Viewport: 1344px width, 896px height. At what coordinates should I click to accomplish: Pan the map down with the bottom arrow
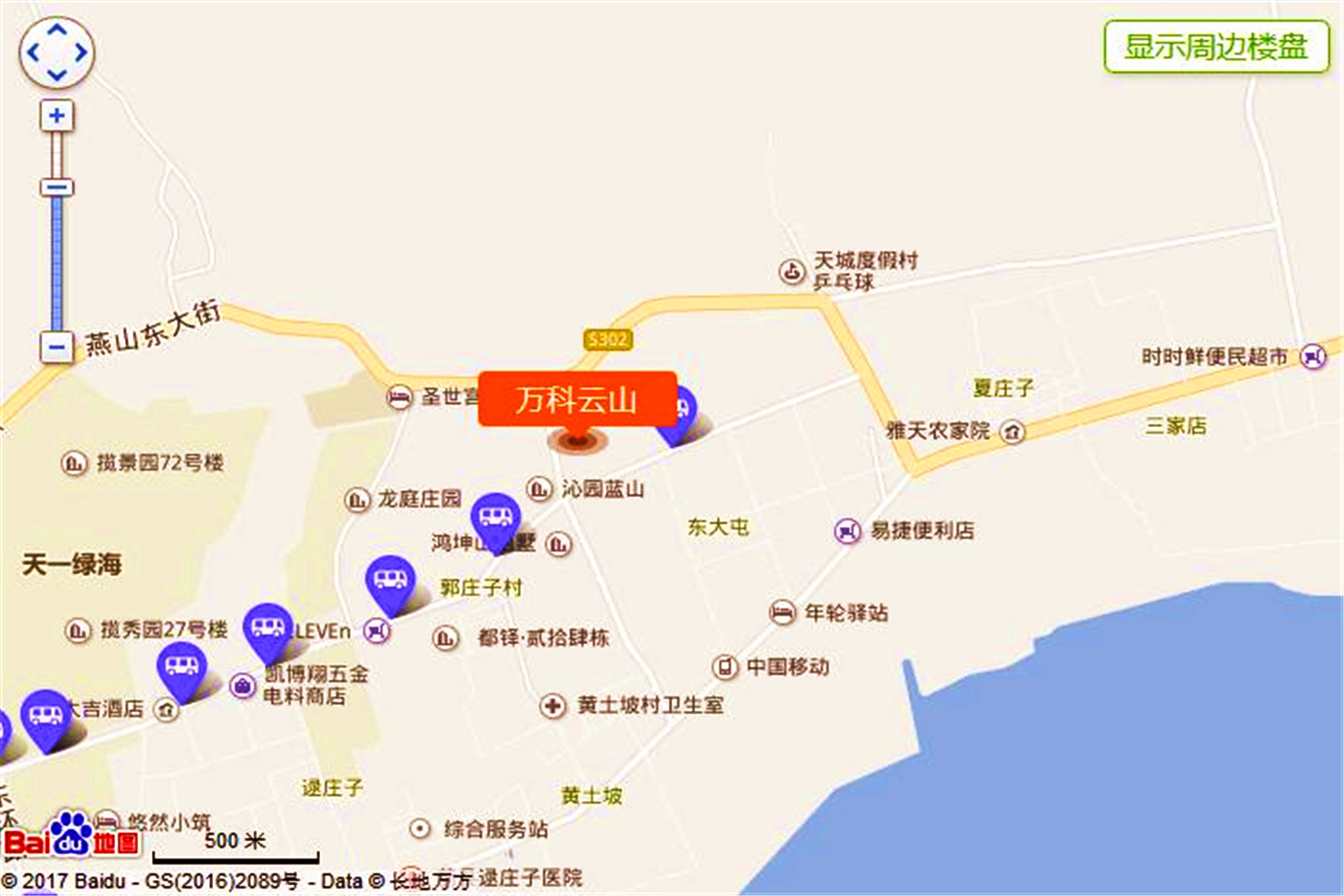[57, 75]
